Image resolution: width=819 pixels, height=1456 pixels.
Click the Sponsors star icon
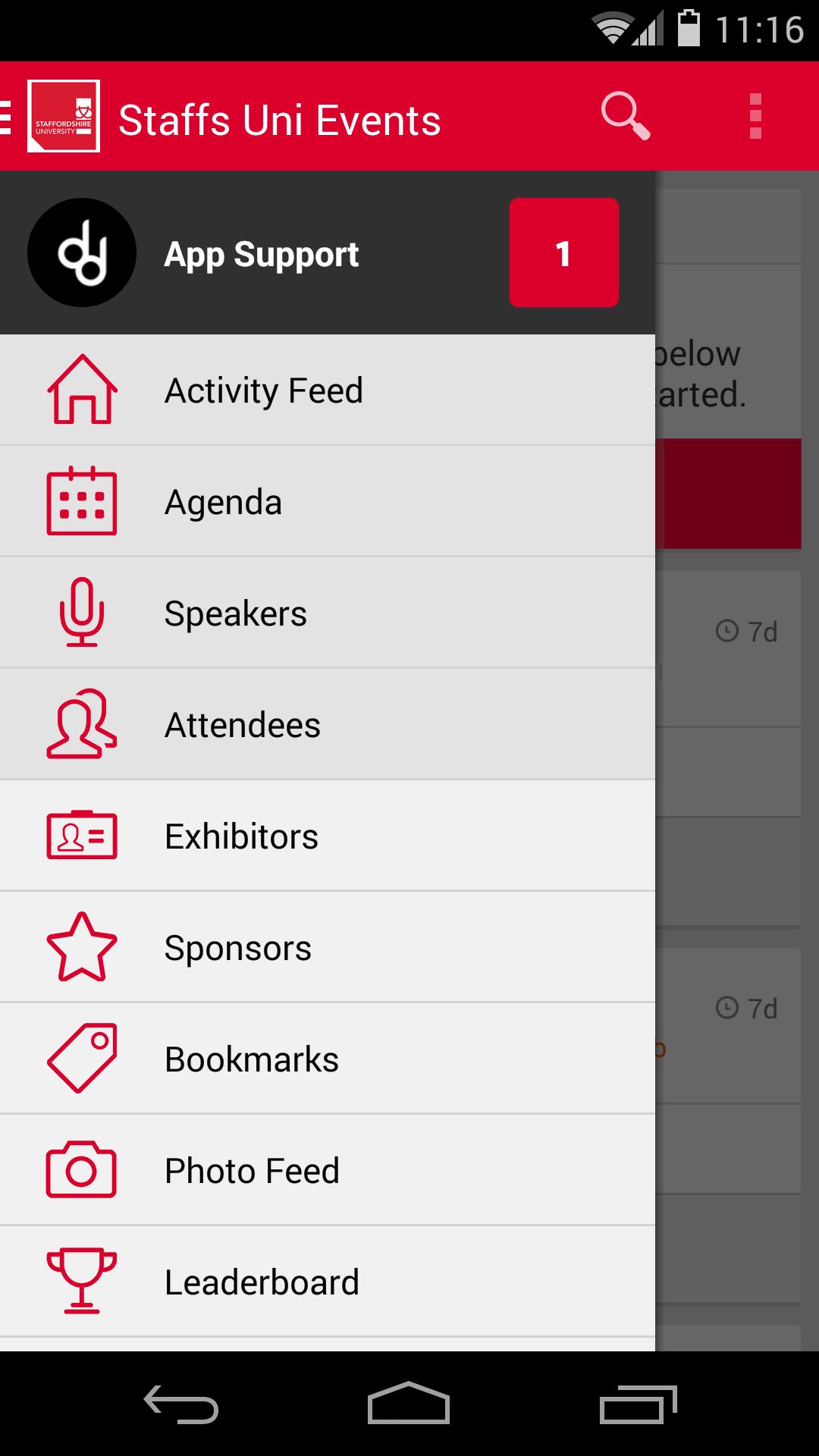click(81, 946)
